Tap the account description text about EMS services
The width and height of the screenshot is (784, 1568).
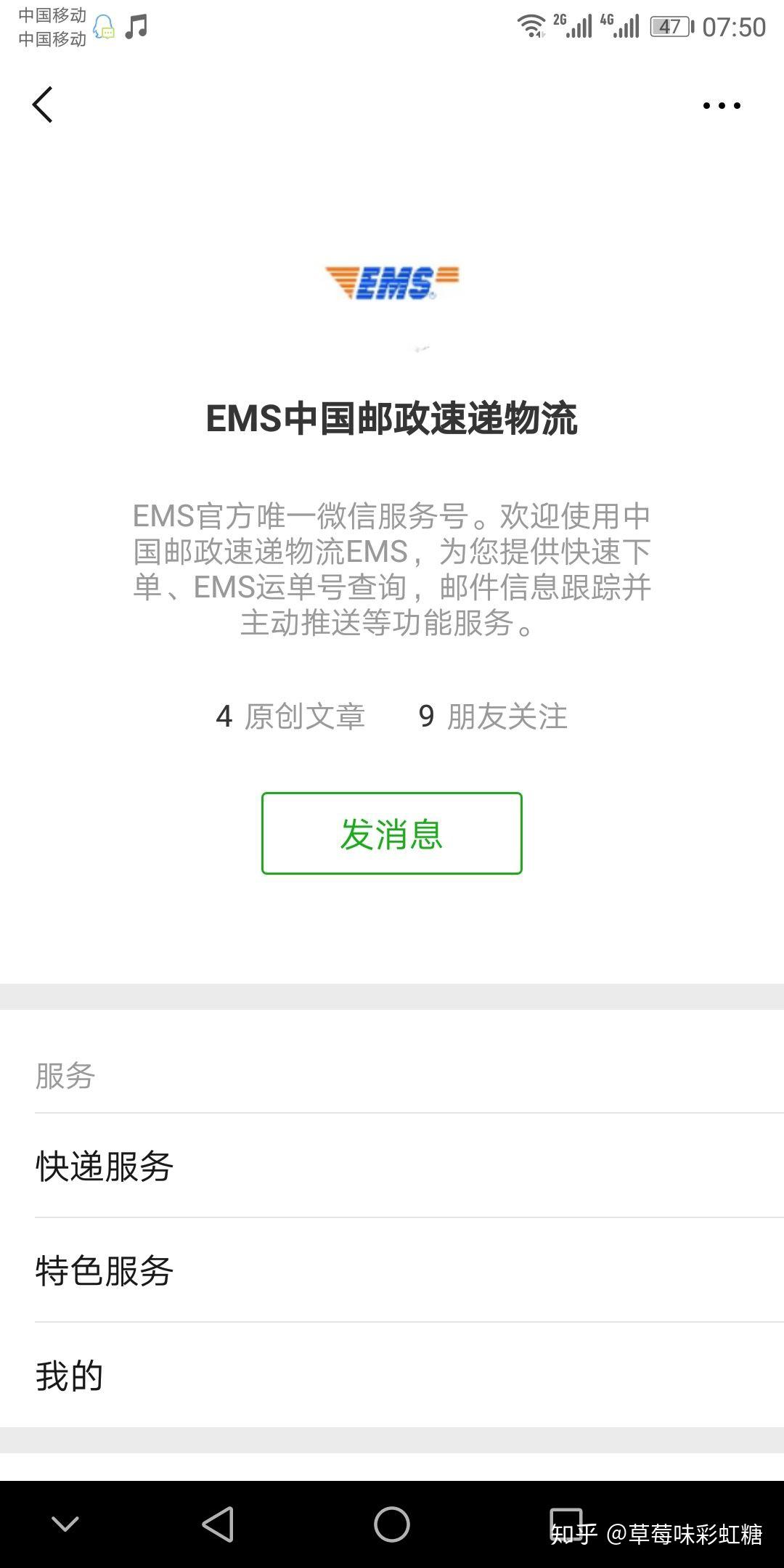pos(392,570)
